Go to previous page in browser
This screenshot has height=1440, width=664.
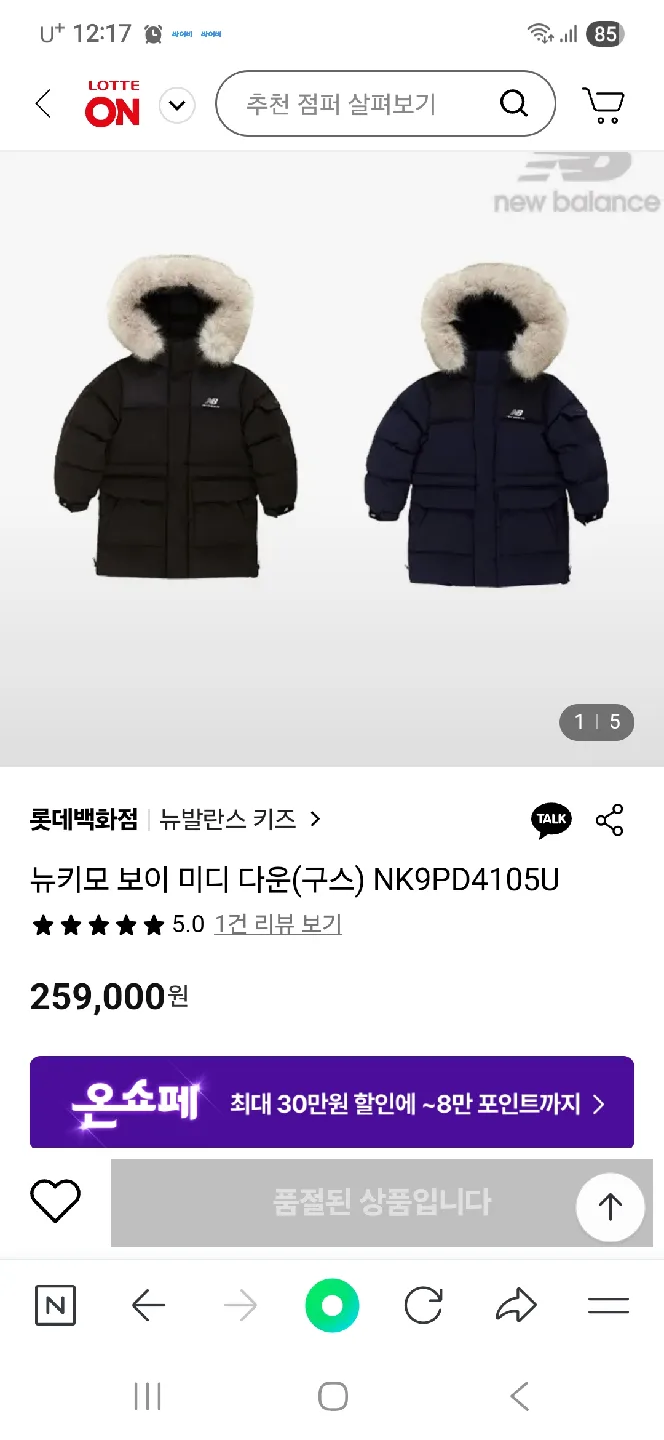[148, 1305]
